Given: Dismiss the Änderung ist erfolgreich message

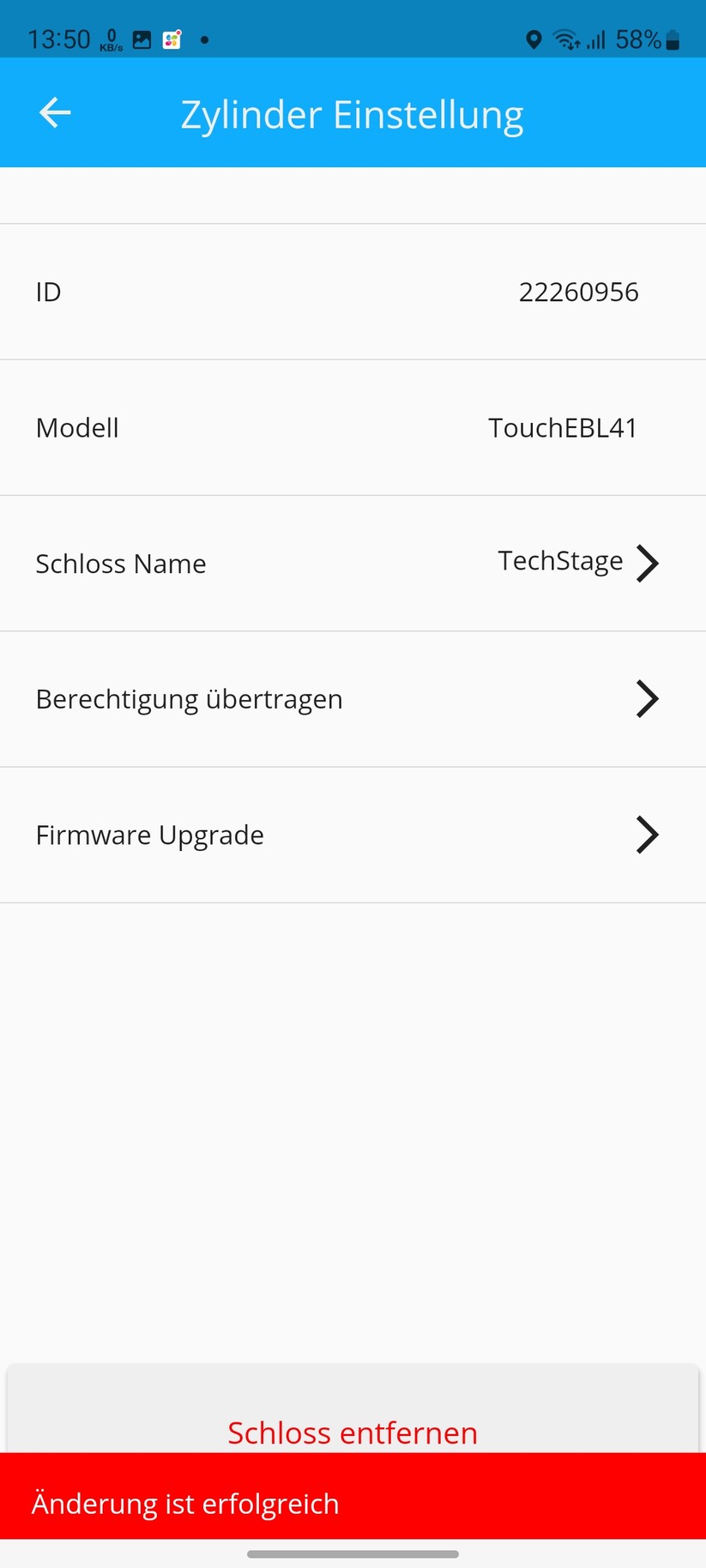Looking at the screenshot, I should click(x=352, y=1503).
